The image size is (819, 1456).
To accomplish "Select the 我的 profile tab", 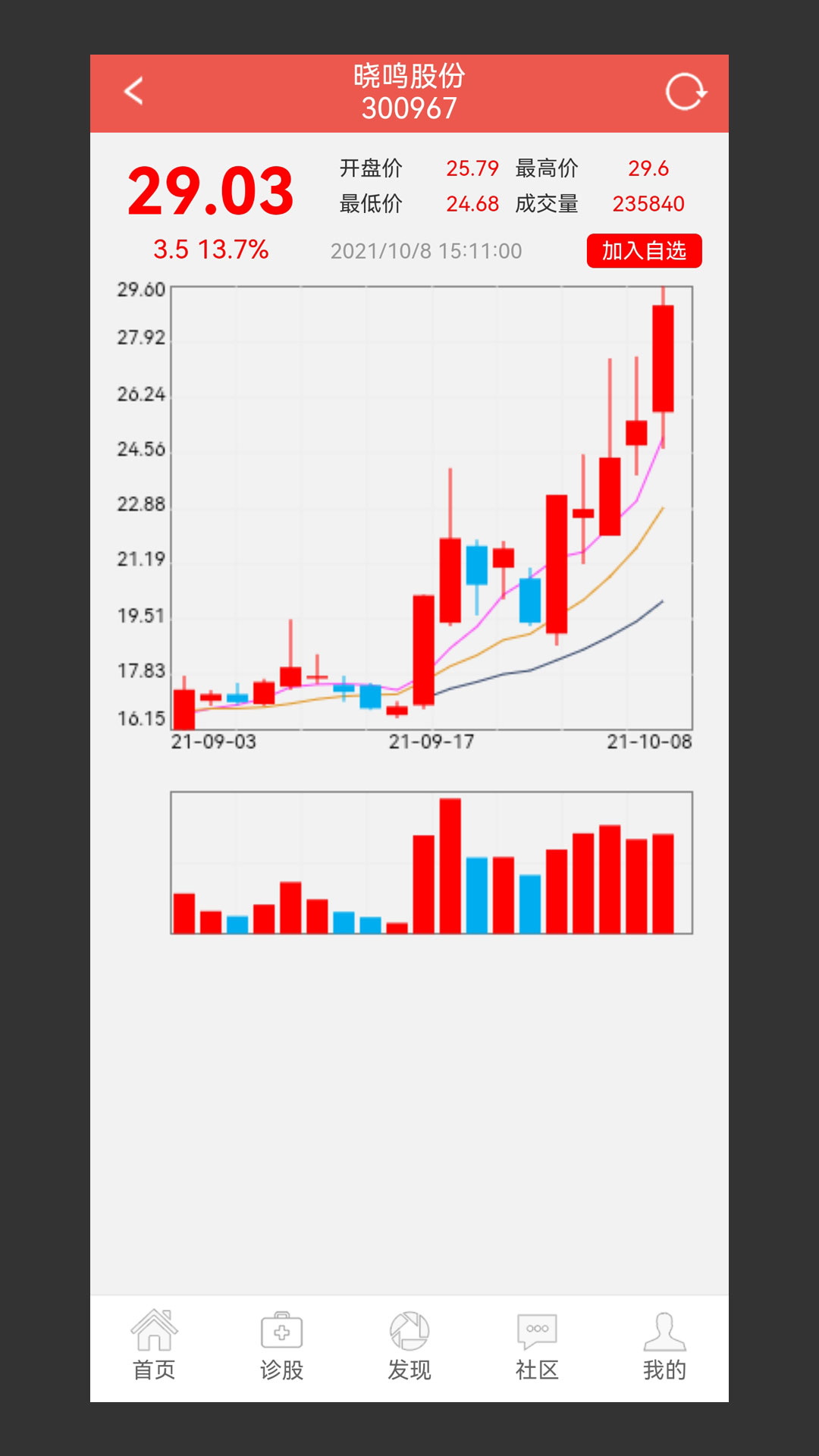I will pyautogui.click(x=664, y=1346).
